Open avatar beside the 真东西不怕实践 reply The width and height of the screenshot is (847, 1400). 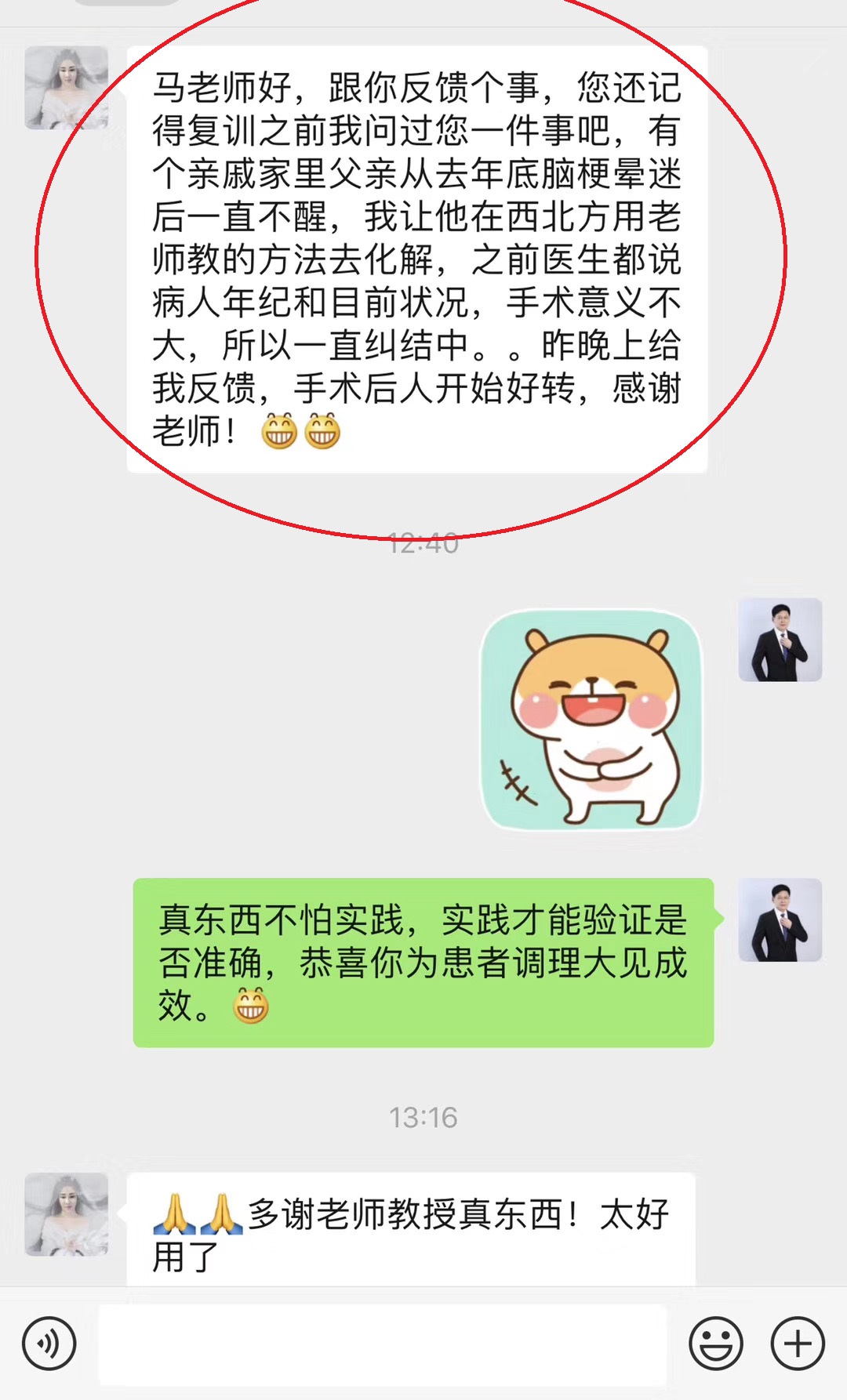780,920
